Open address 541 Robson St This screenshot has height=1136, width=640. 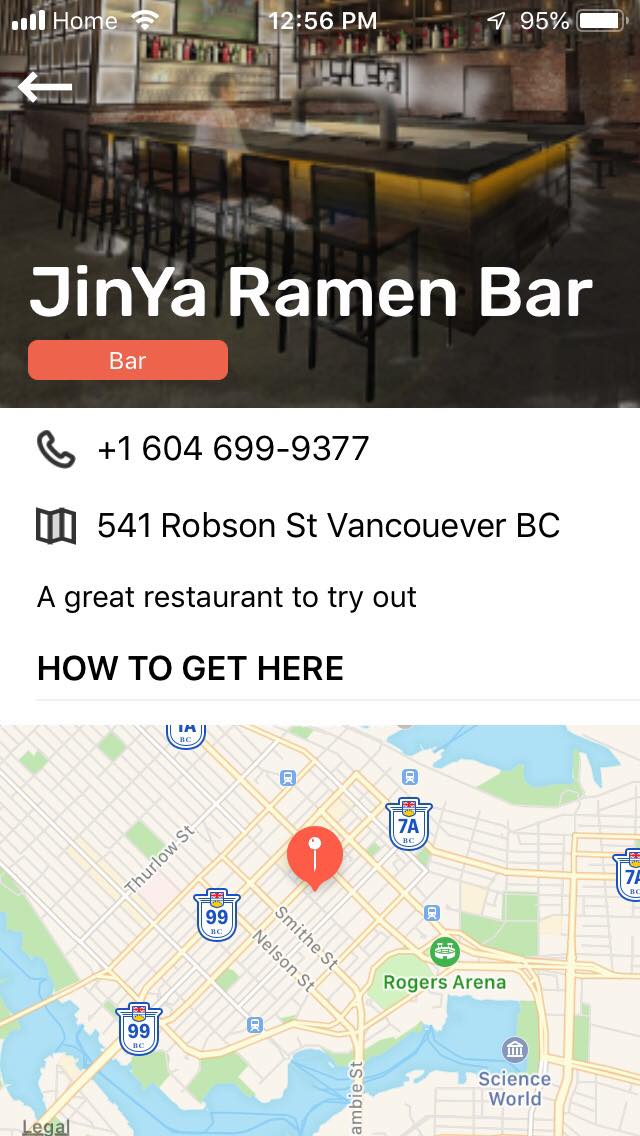point(328,525)
